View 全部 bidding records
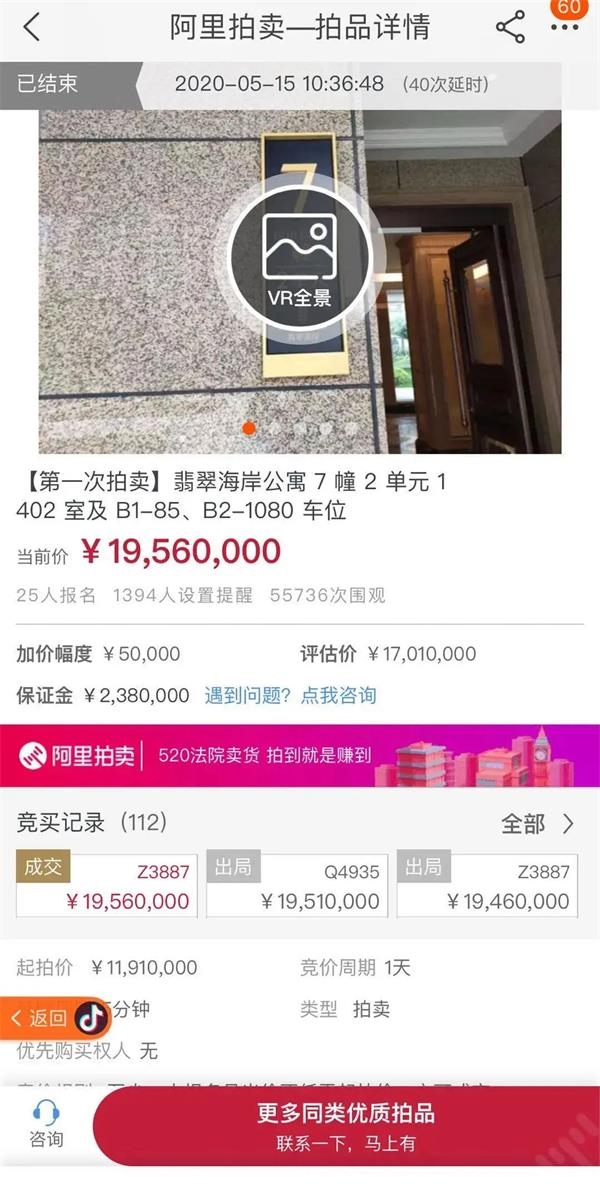 coord(538,824)
